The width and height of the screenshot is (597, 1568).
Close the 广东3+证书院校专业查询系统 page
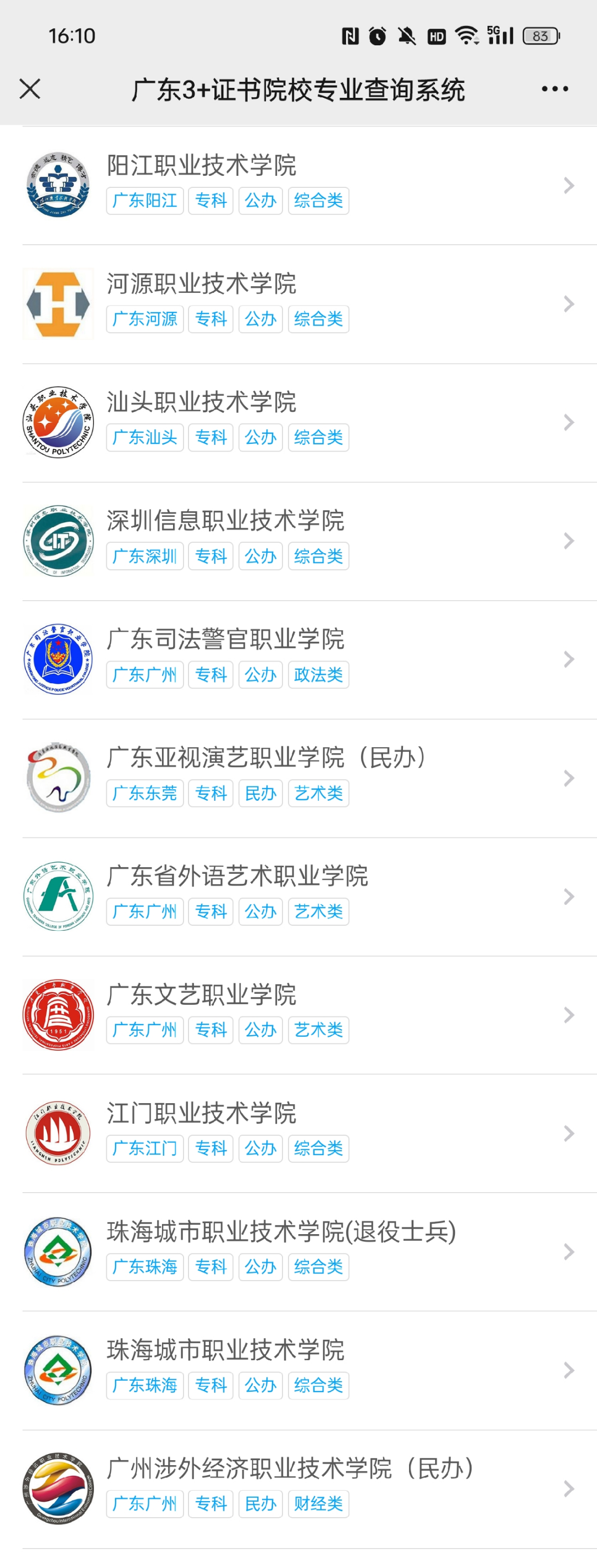pyautogui.click(x=30, y=89)
